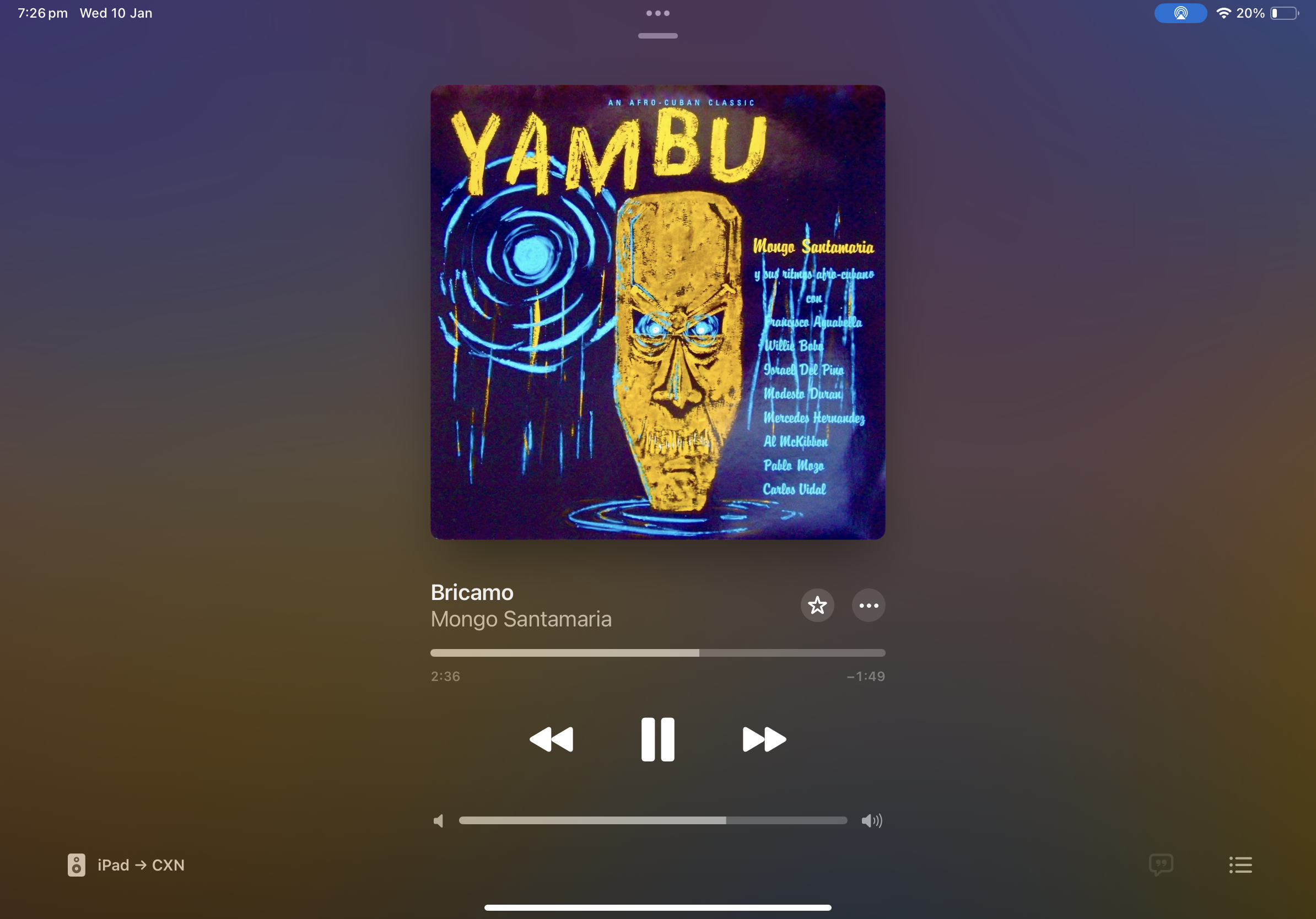The height and width of the screenshot is (919, 1316).
Task: Open the artist Mongo Santamaria
Action: (x=520, y=619)
